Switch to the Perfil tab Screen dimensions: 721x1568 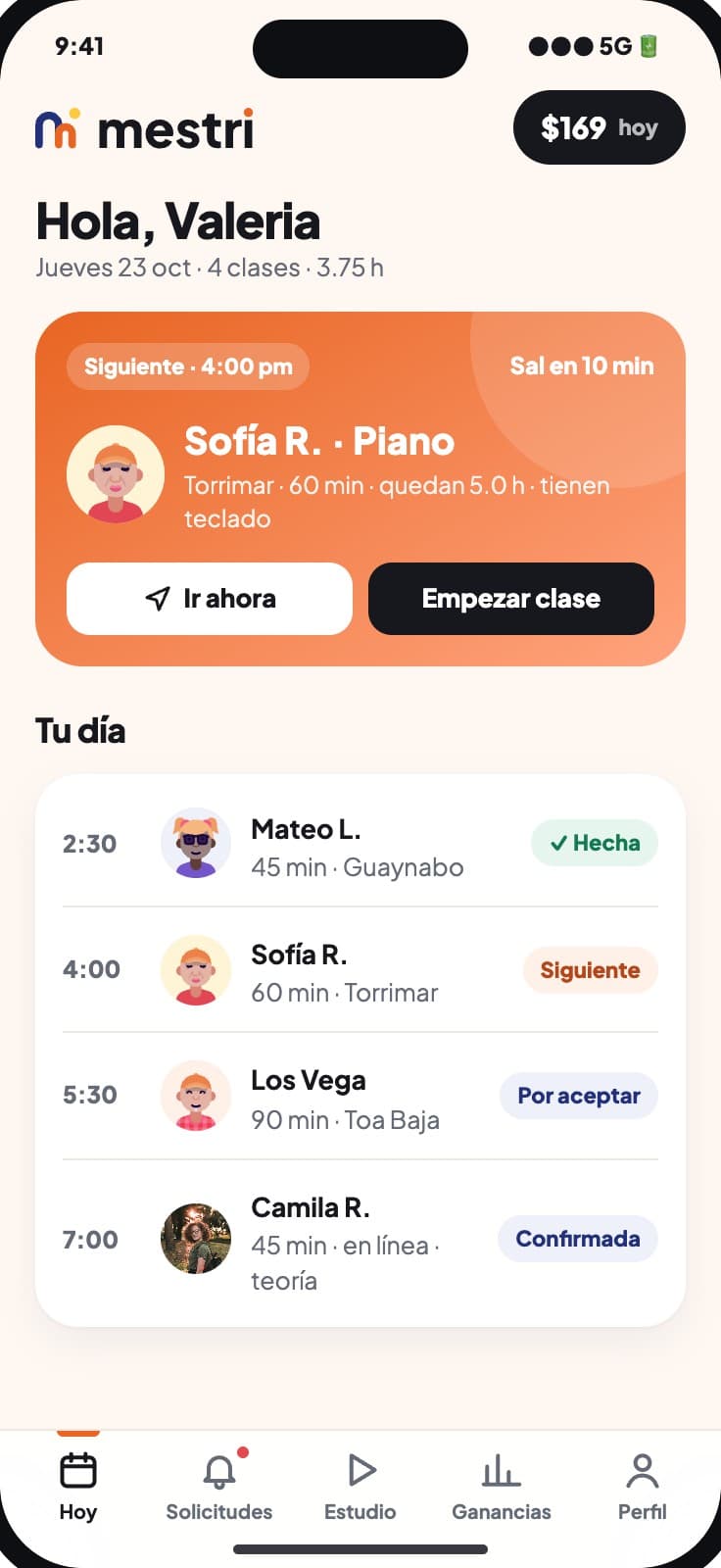click(x=643, y=1486)
